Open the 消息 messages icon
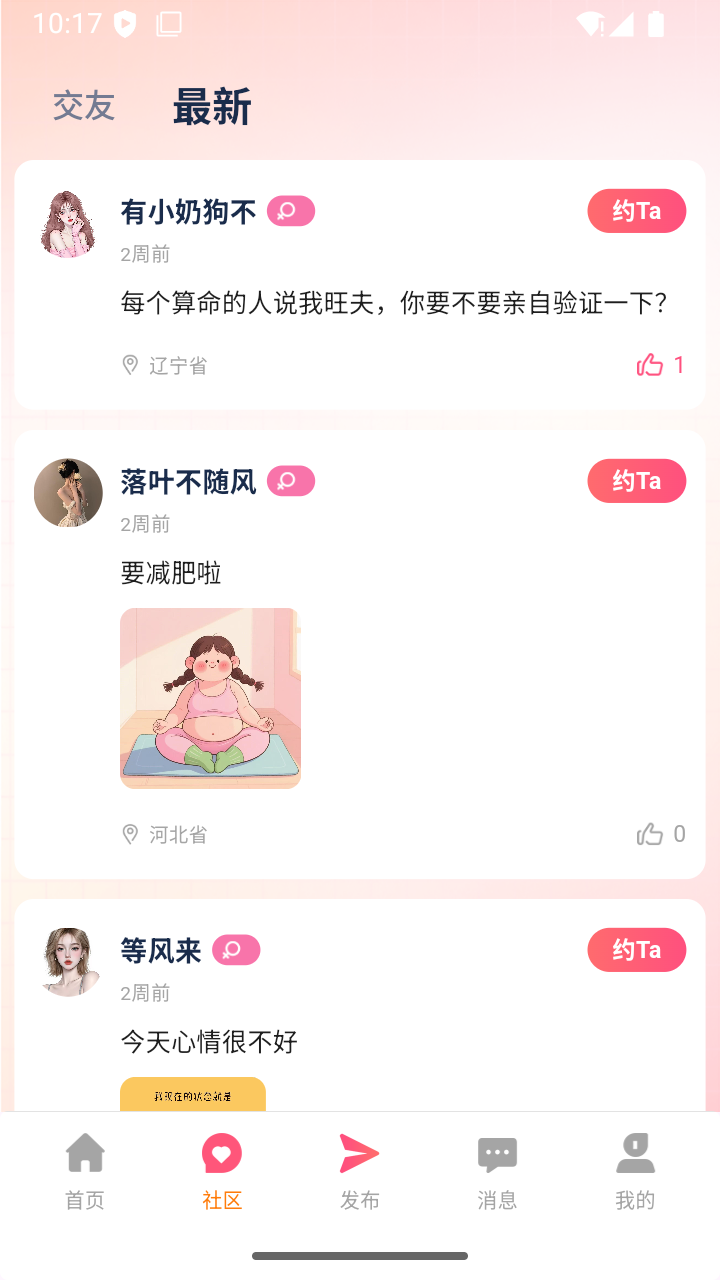The height and width of the screenshot is (1280, 720). click(x=497, y=1153)
